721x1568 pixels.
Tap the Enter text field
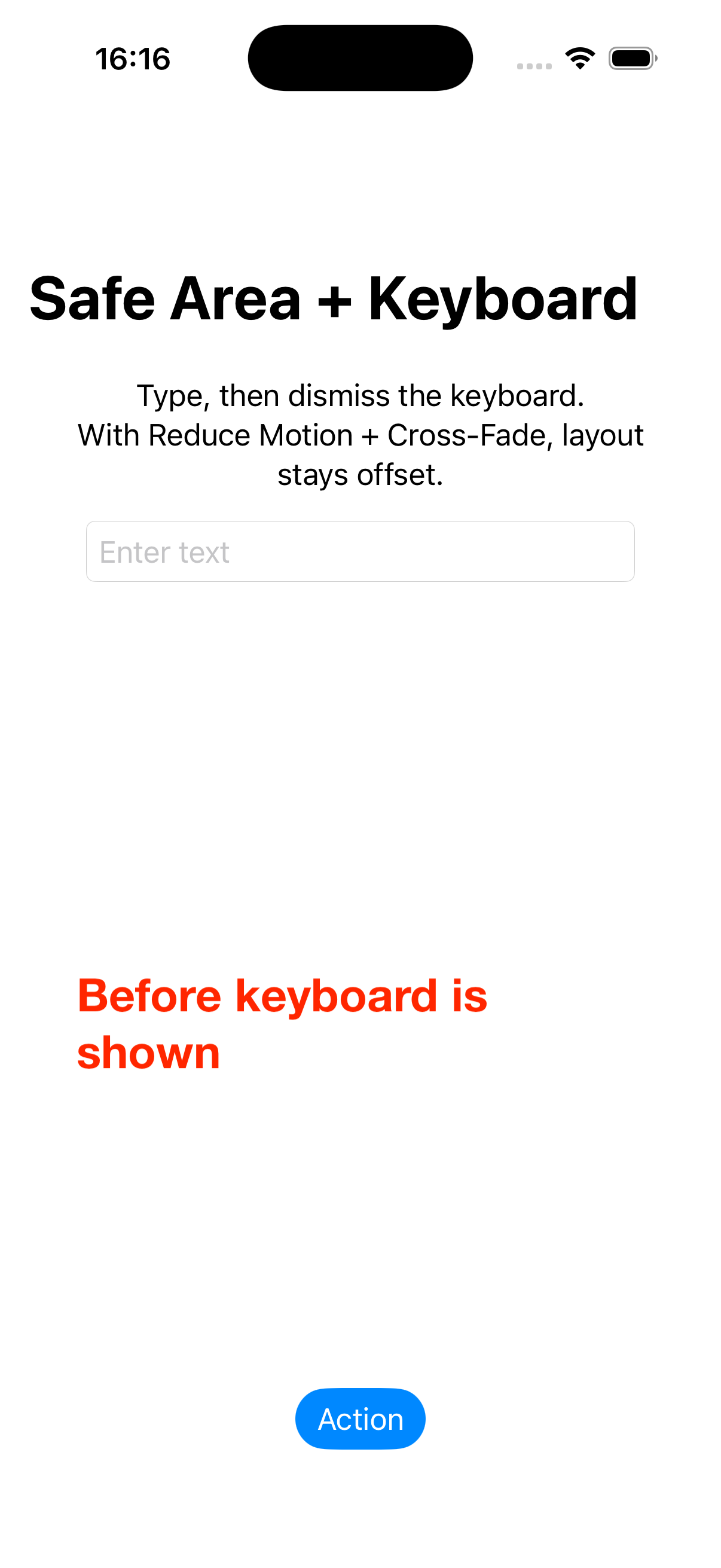click(360, 551)
